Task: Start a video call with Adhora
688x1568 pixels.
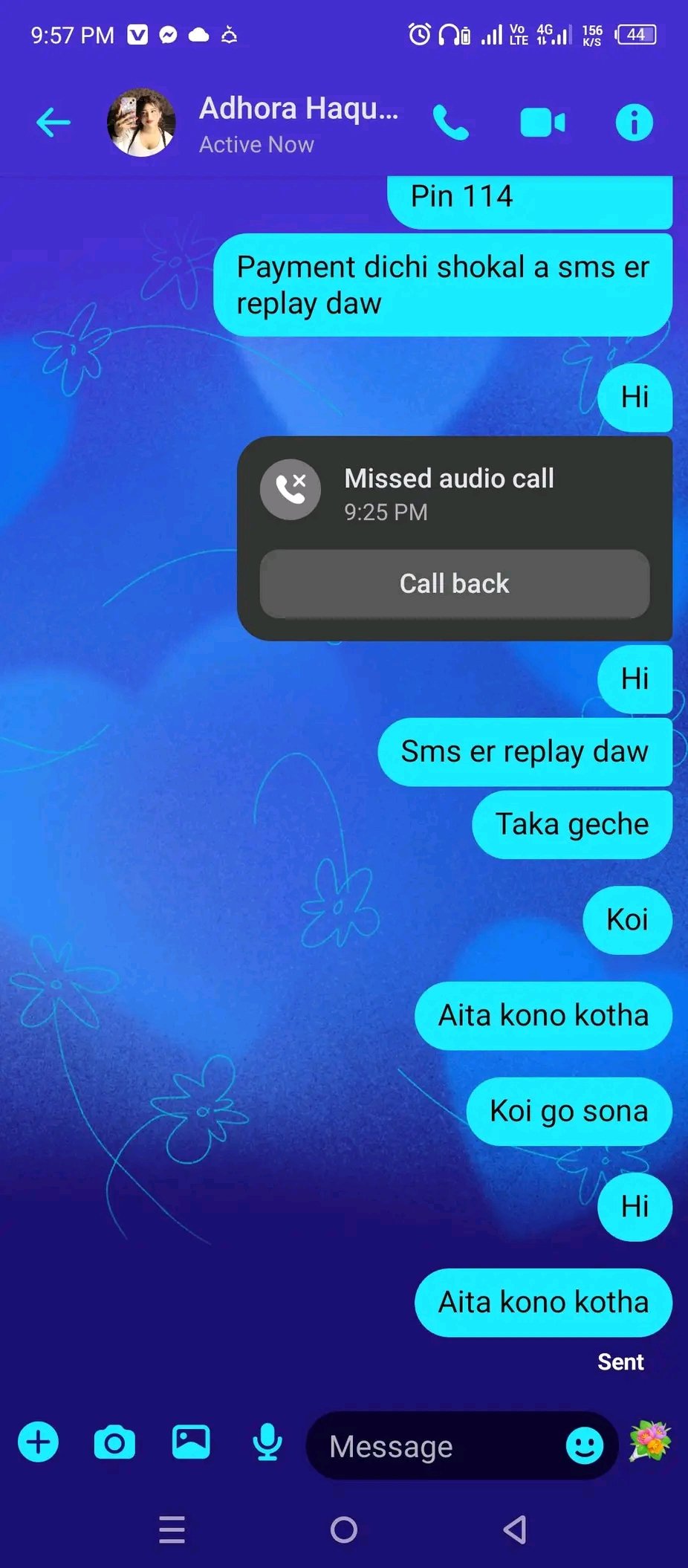Action: [x=542, y=123]
